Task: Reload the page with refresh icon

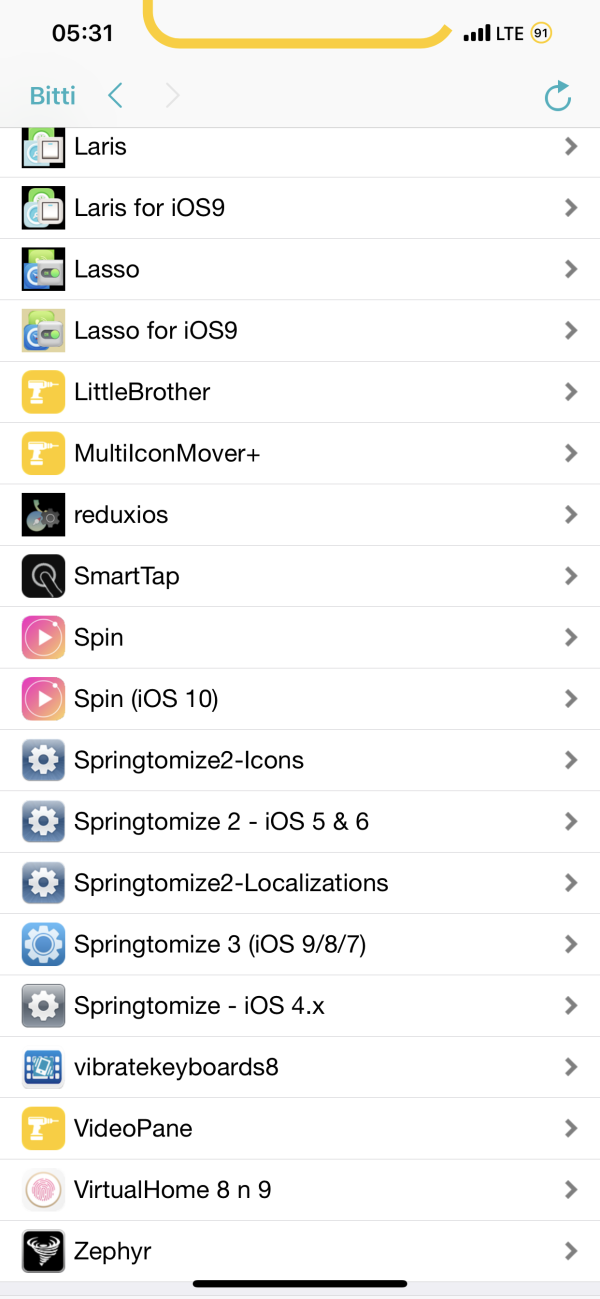Action: (557, 96)
